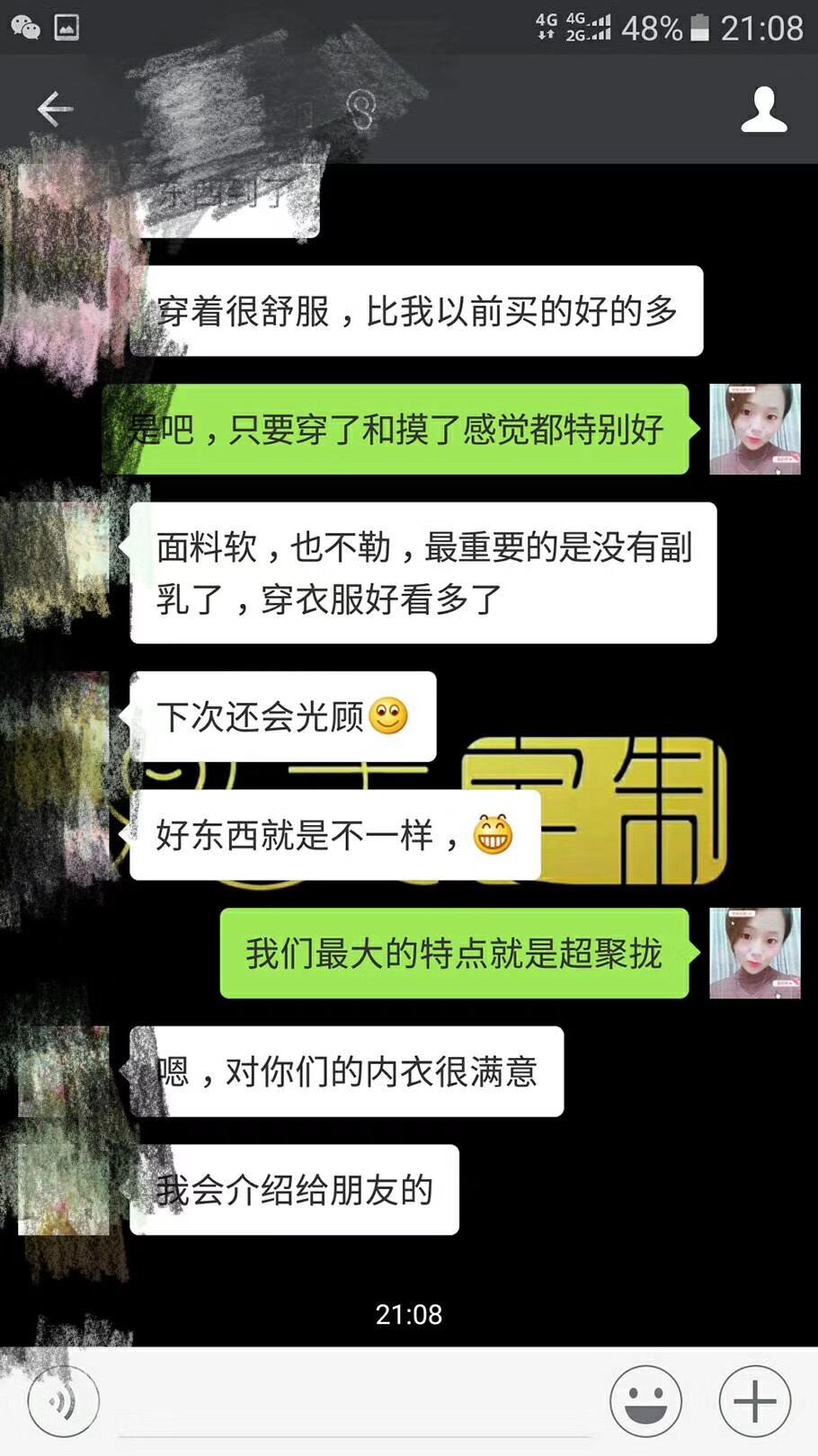
Task: Open sender avatar beside '我们最大的特点就是超聚拢'
Action: pos(754,953)
